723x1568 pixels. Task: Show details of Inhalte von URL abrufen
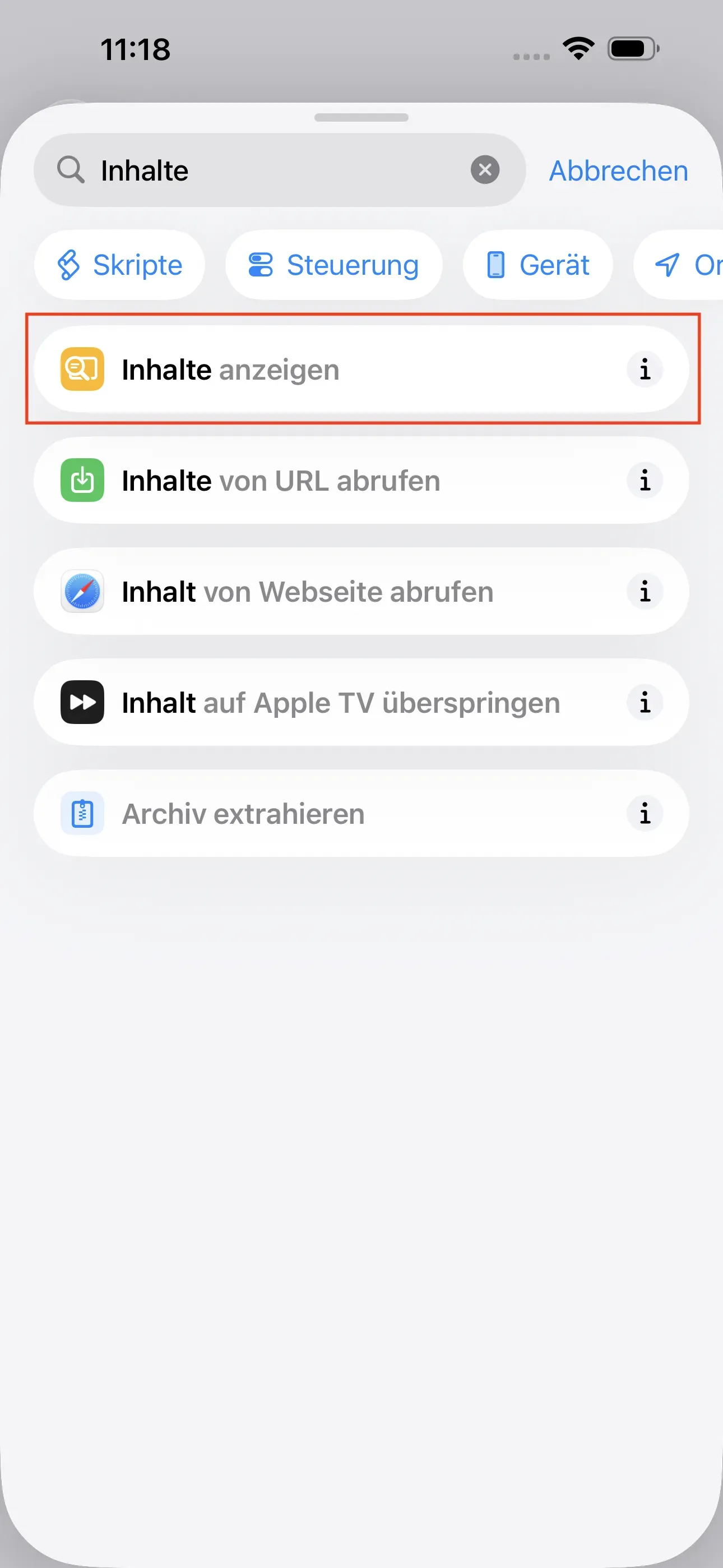[x=645, y=480]
